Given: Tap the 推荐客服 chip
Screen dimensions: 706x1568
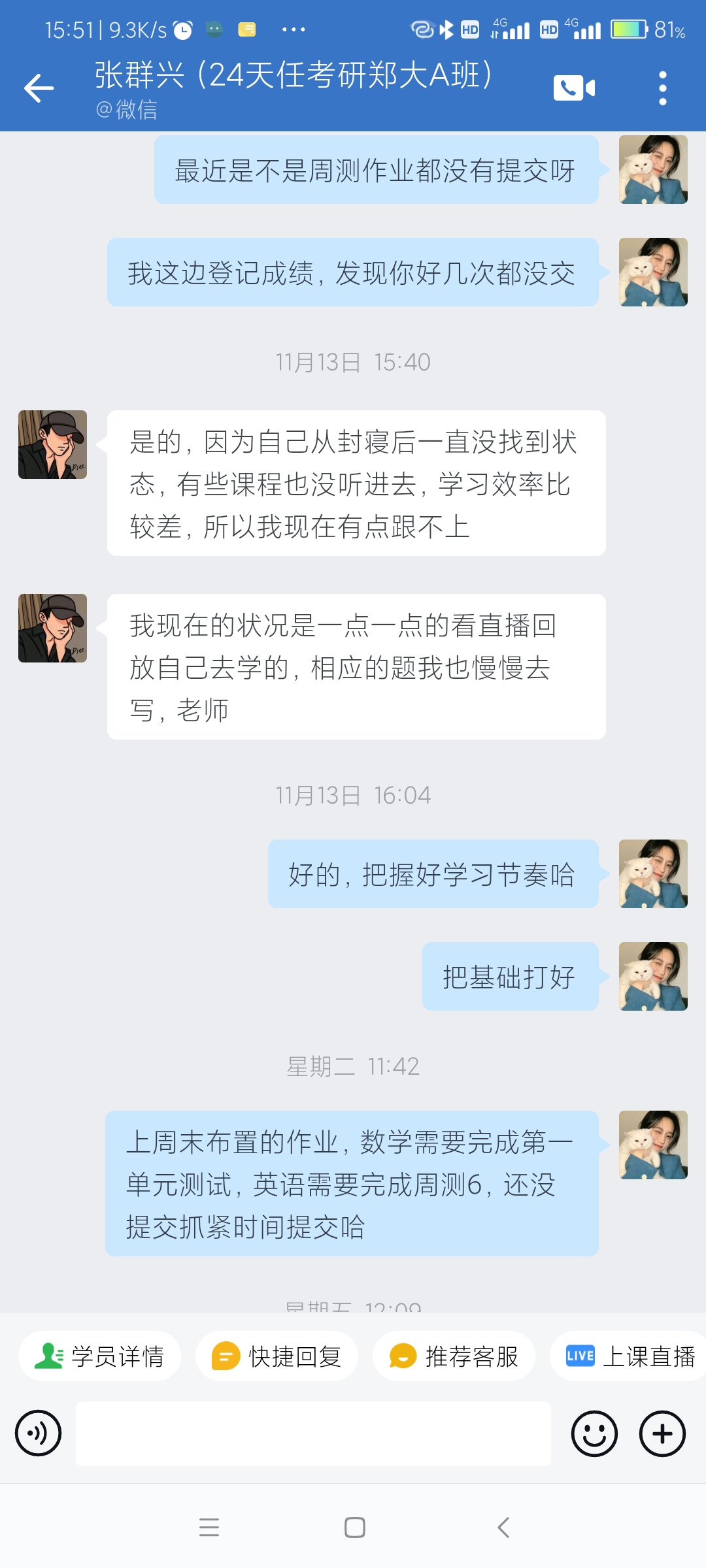Looking at the screenshot, I should point(454,1356).
